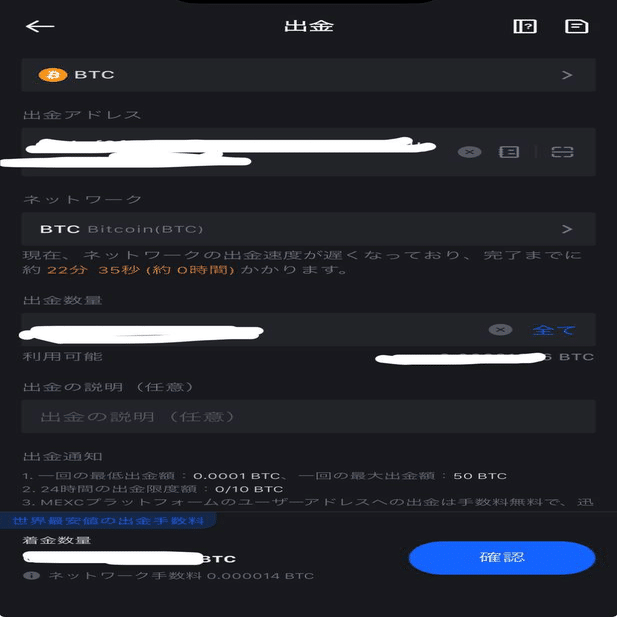Scan a QR code for the address
Image resolution: width=617 pixels, height=617 pixels.
tap(563, 152)
